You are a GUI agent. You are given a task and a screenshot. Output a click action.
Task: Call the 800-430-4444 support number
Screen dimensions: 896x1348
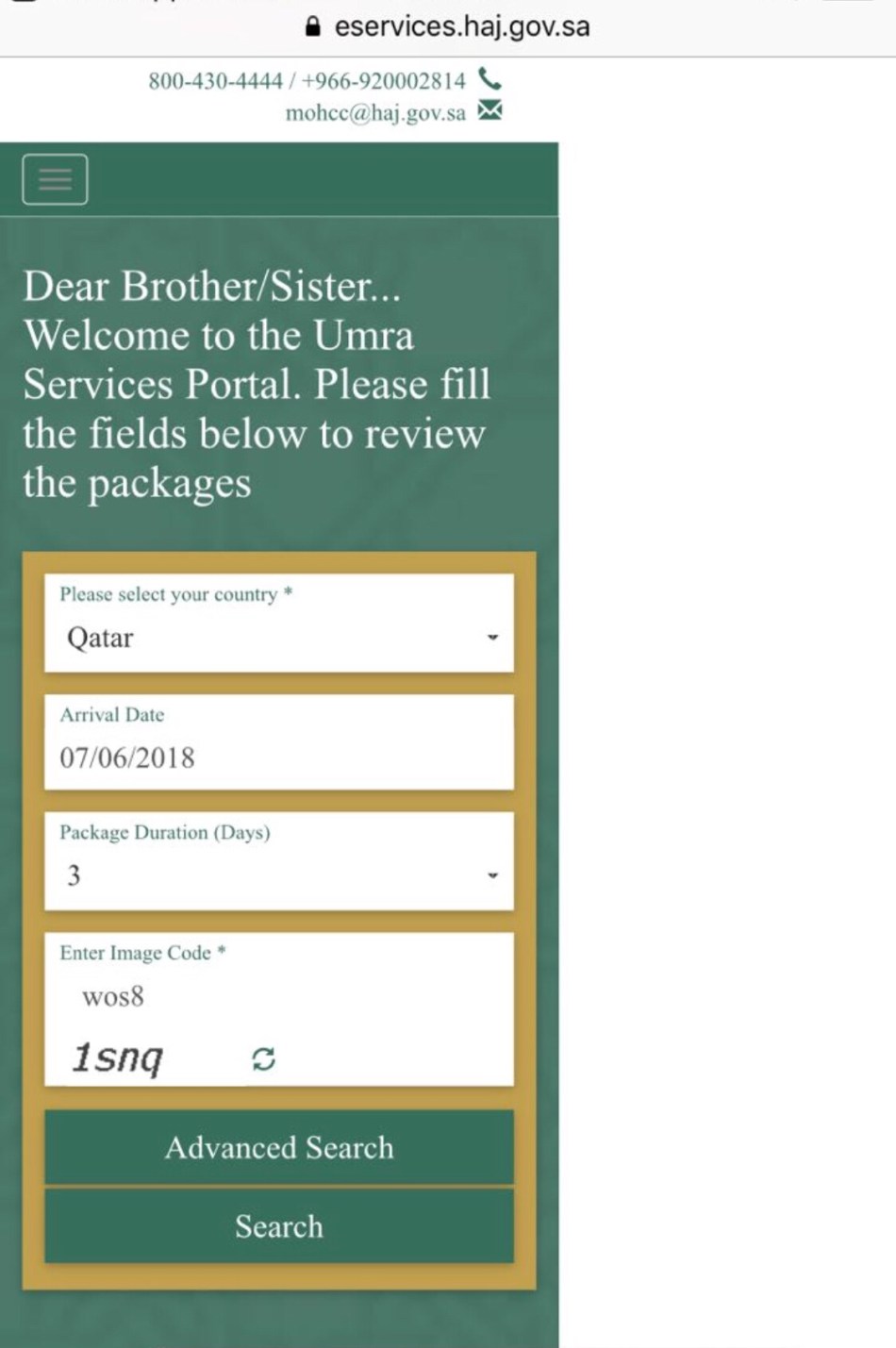[x=215, y=81]
